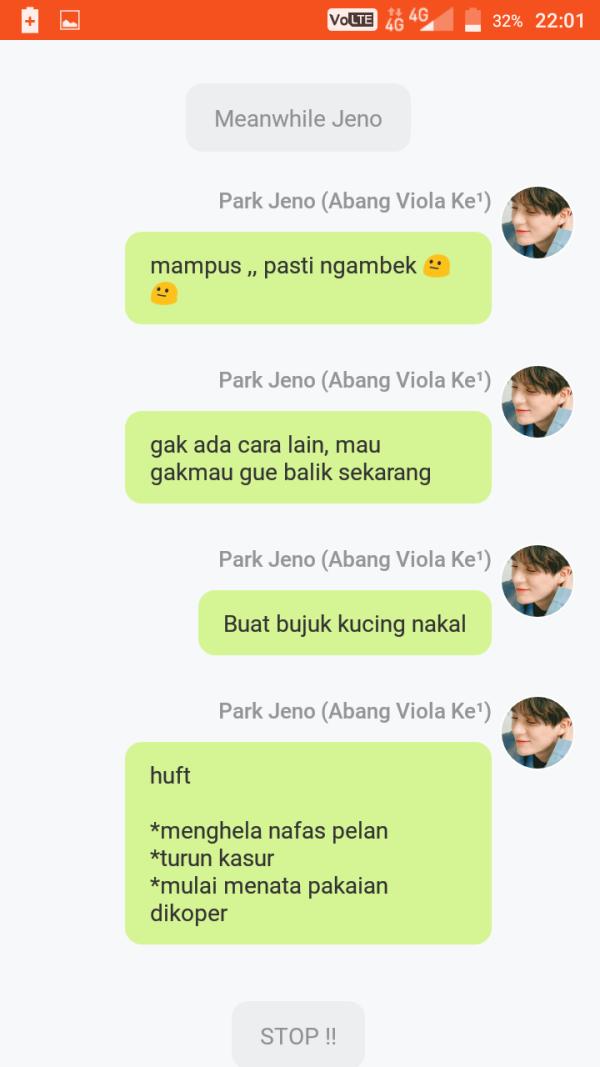Open Jeno's avatar beside the 'huft' message
The width and height of the screenshot is (600, 1067).
pos(537,732)
